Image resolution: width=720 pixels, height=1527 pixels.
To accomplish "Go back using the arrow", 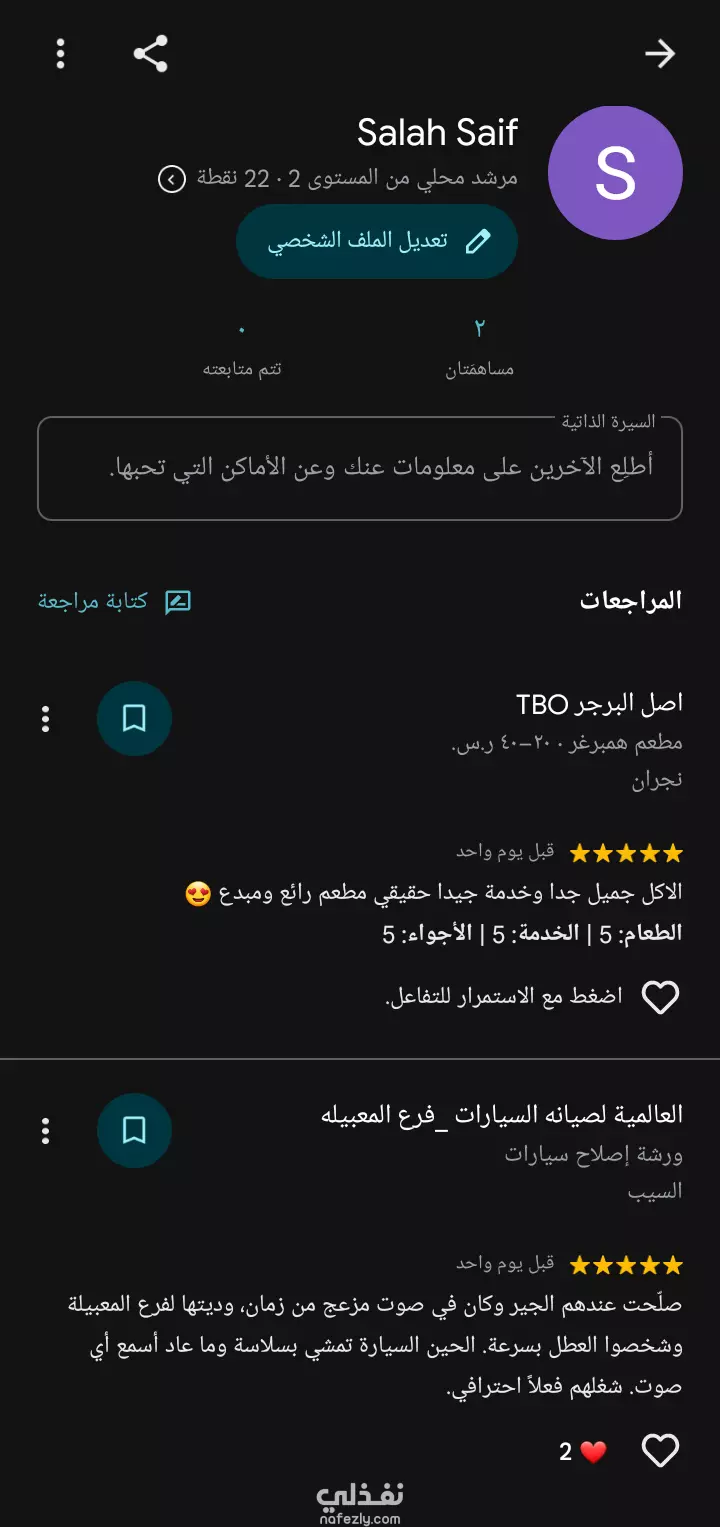I will pyautogui.click(x=660, y=54).
